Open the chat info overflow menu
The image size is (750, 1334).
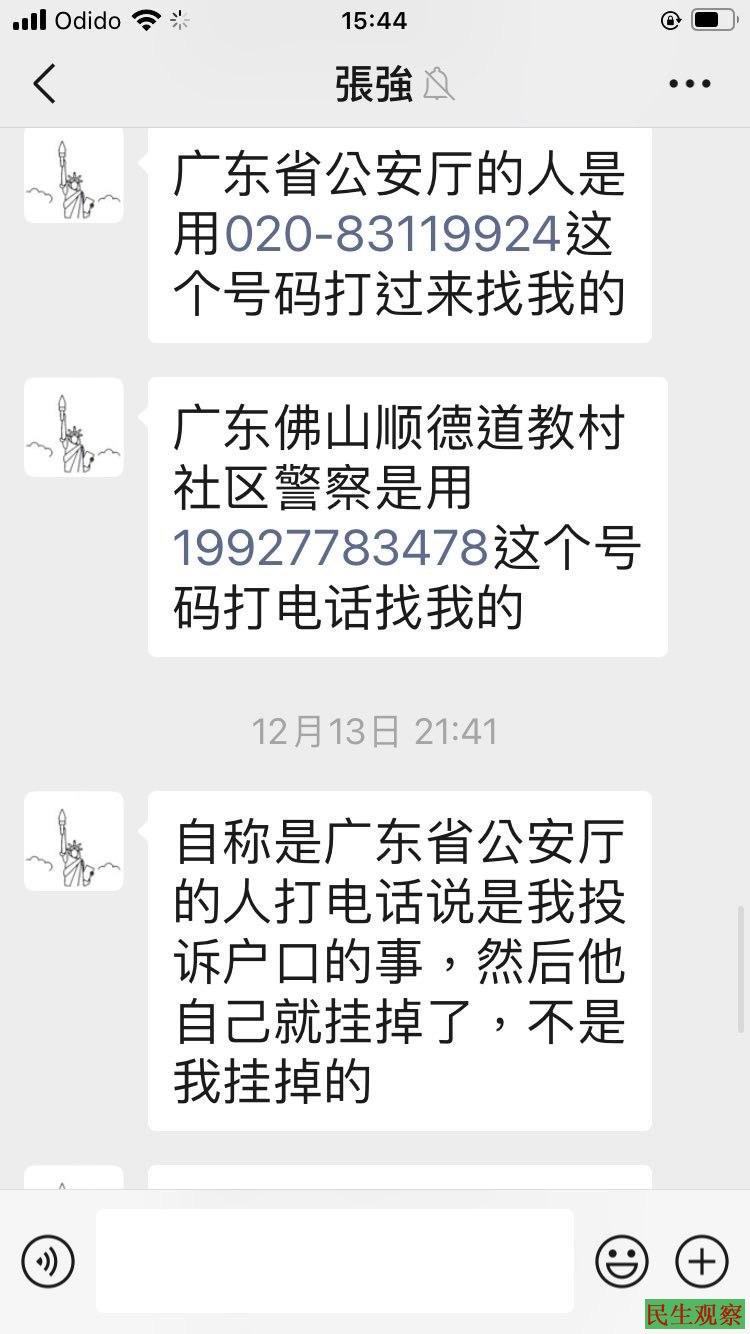[x=690, y=85]
